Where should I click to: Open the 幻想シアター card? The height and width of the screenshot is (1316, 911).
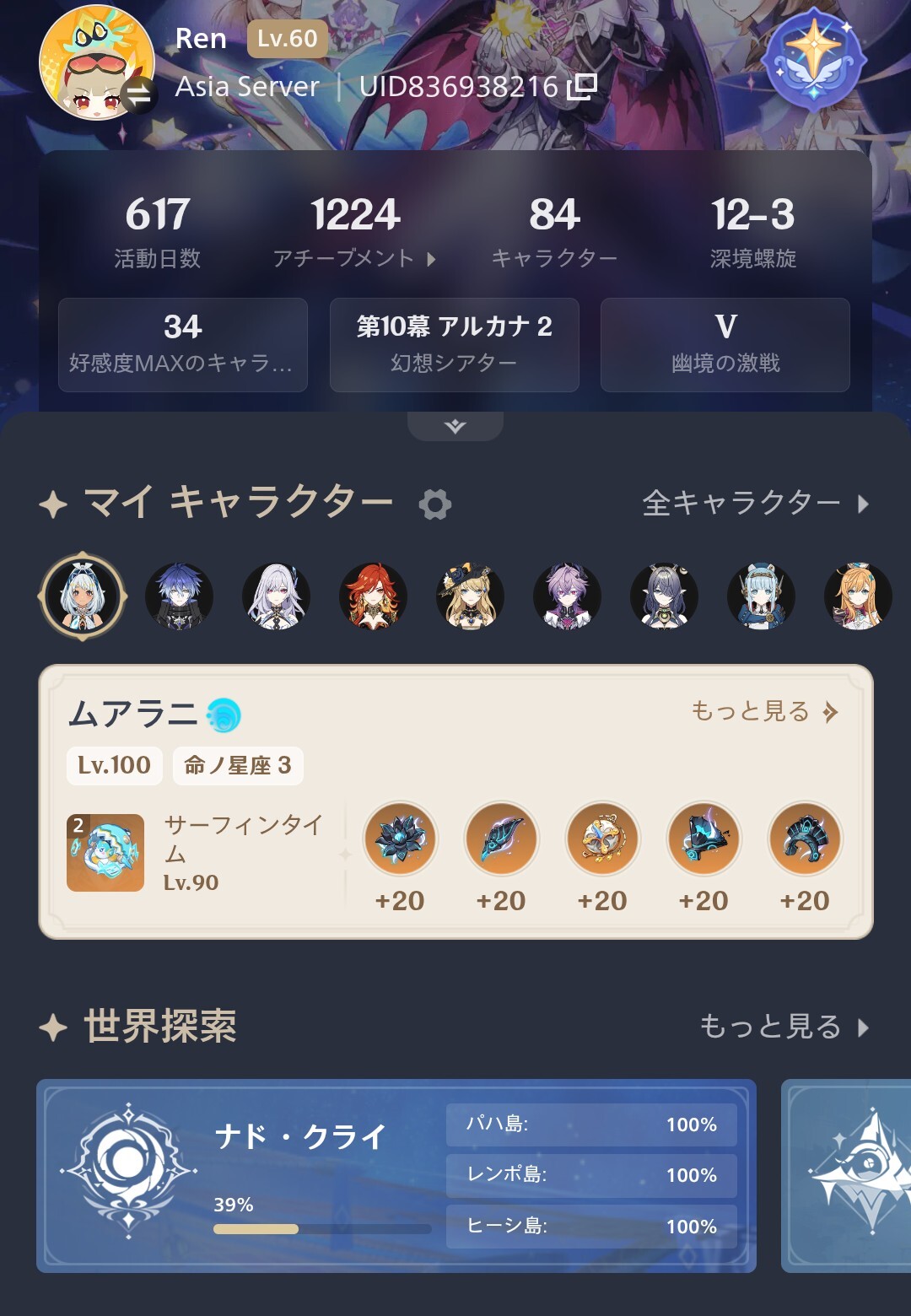pos(454,344)
